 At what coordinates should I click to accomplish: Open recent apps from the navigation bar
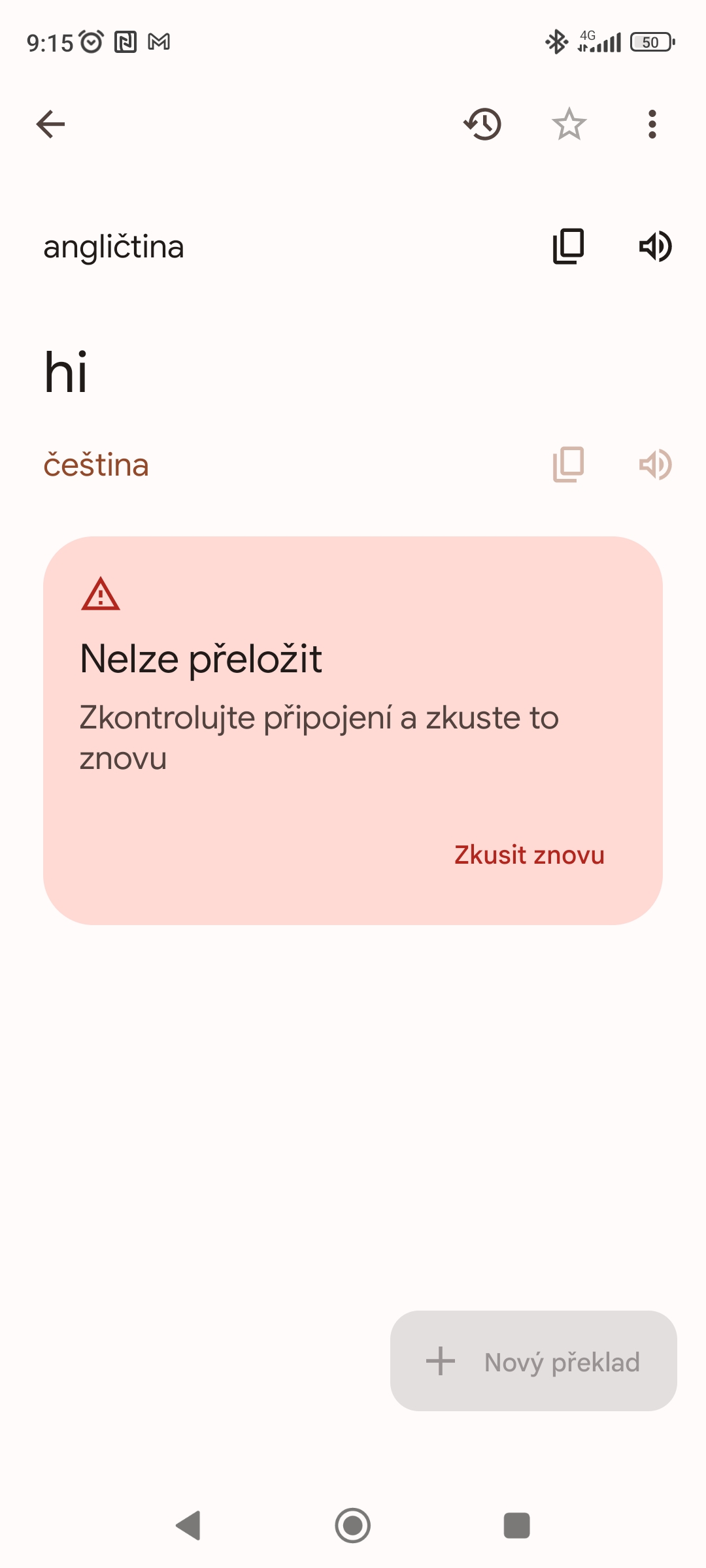point(516,1526)
